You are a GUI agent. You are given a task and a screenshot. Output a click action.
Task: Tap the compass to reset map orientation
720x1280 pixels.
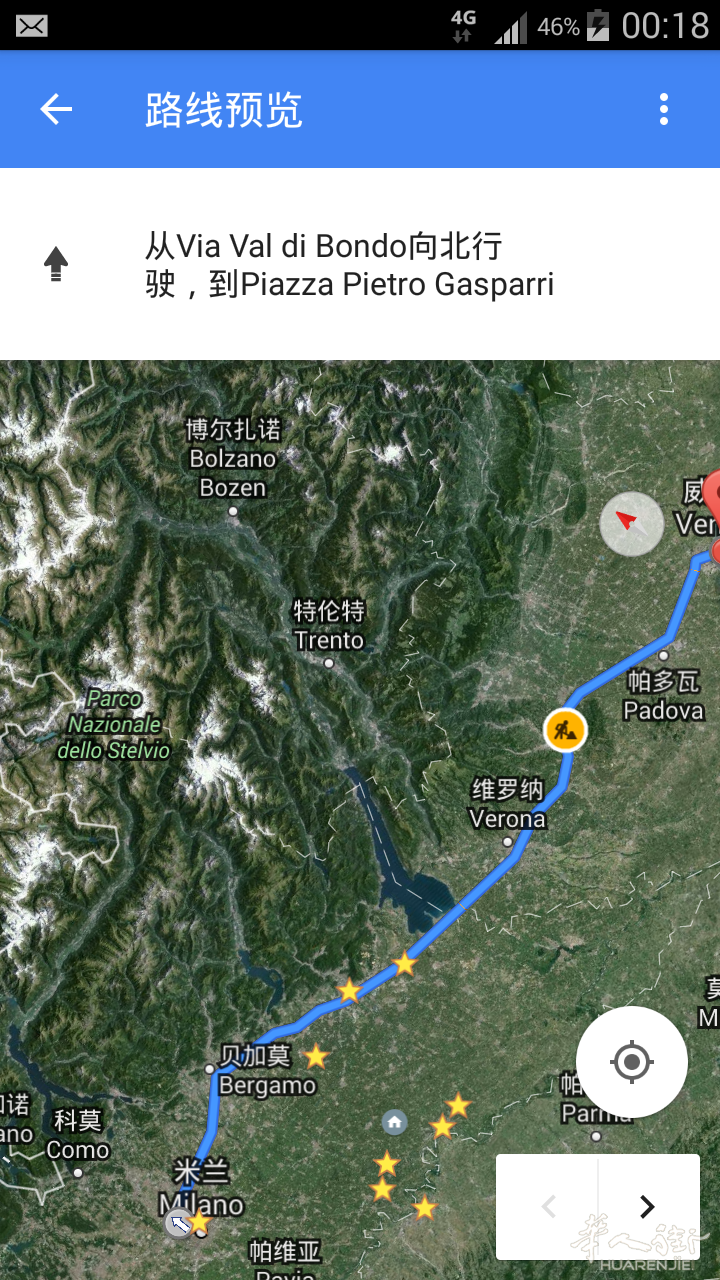[x=631, y=523]
